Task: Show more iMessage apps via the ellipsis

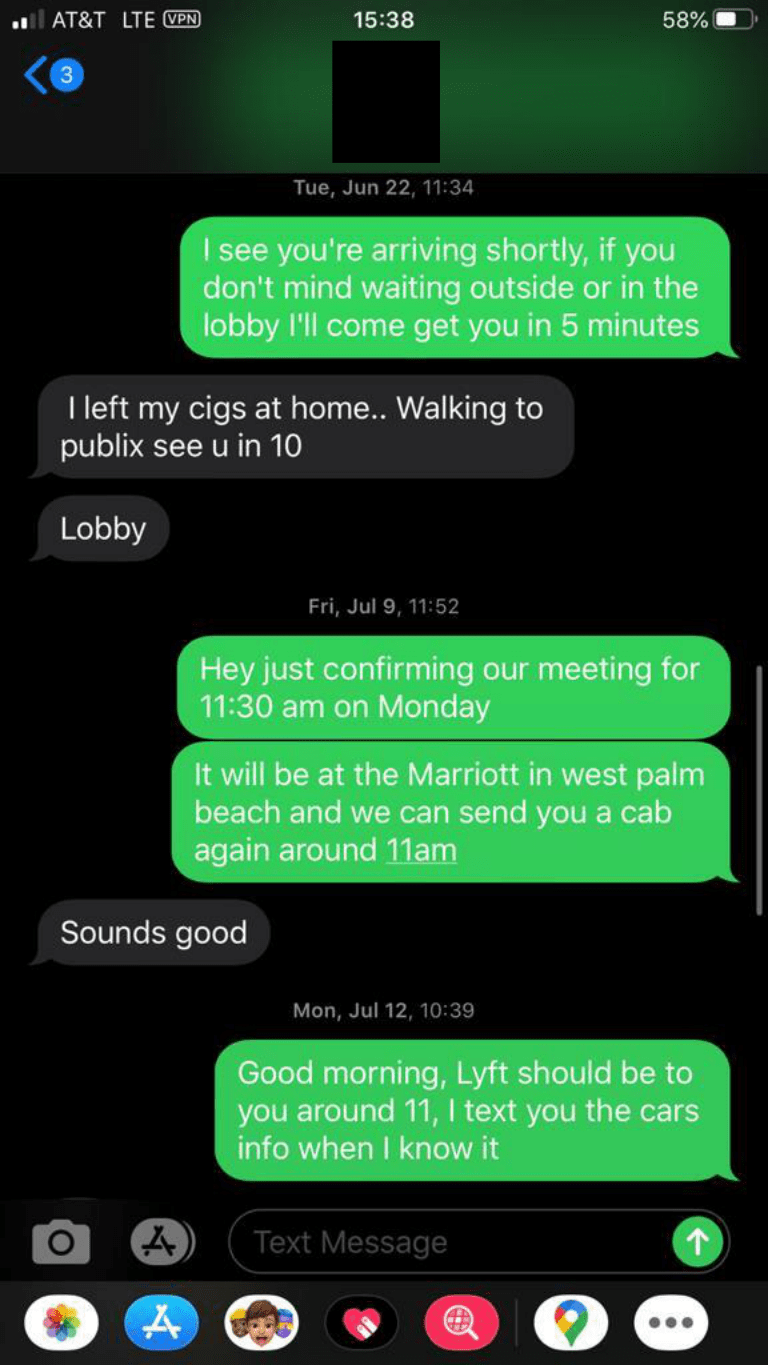Action: click(x=671, y=1323)
